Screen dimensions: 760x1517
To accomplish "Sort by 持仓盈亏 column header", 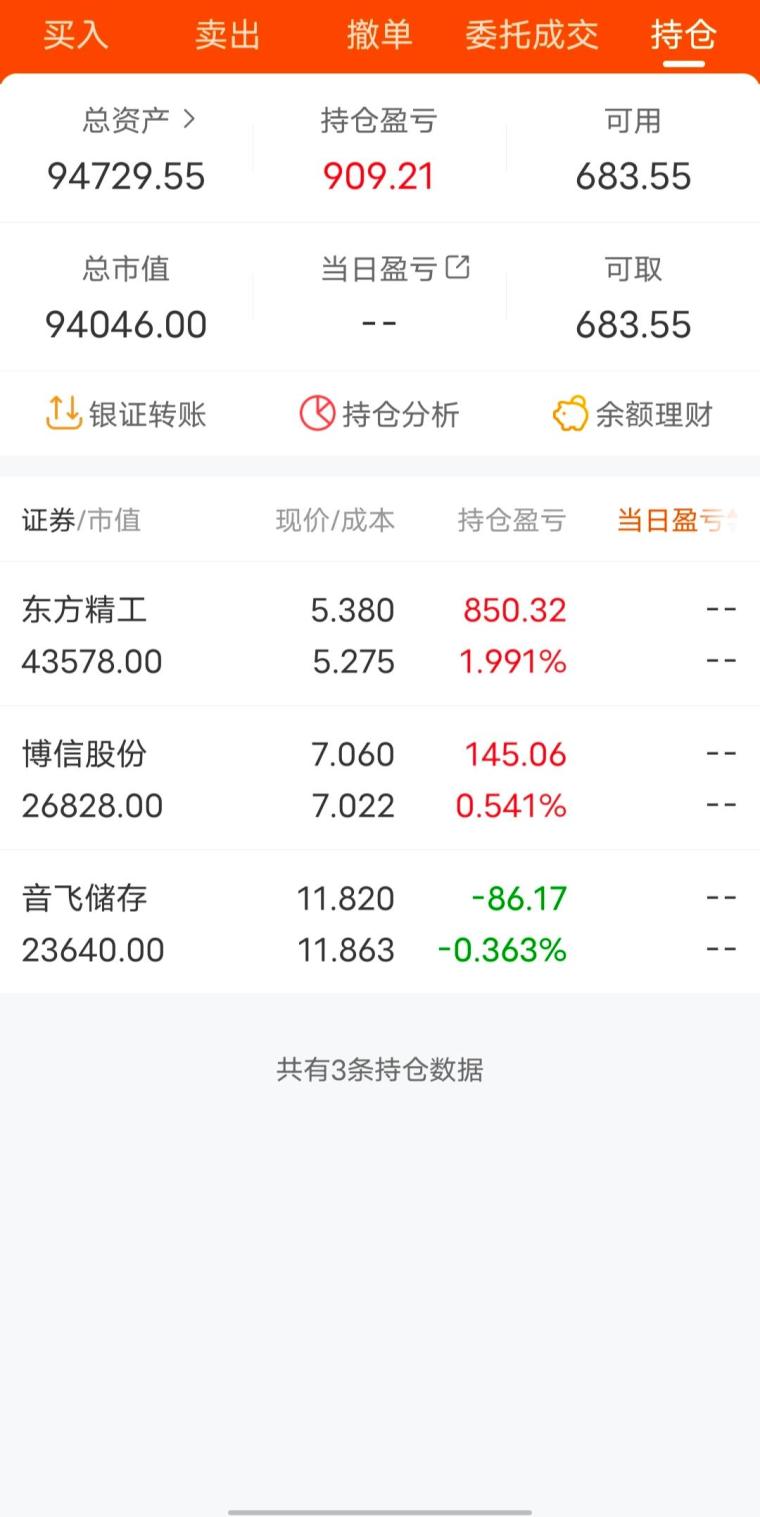I will click(x=511, y=520).
